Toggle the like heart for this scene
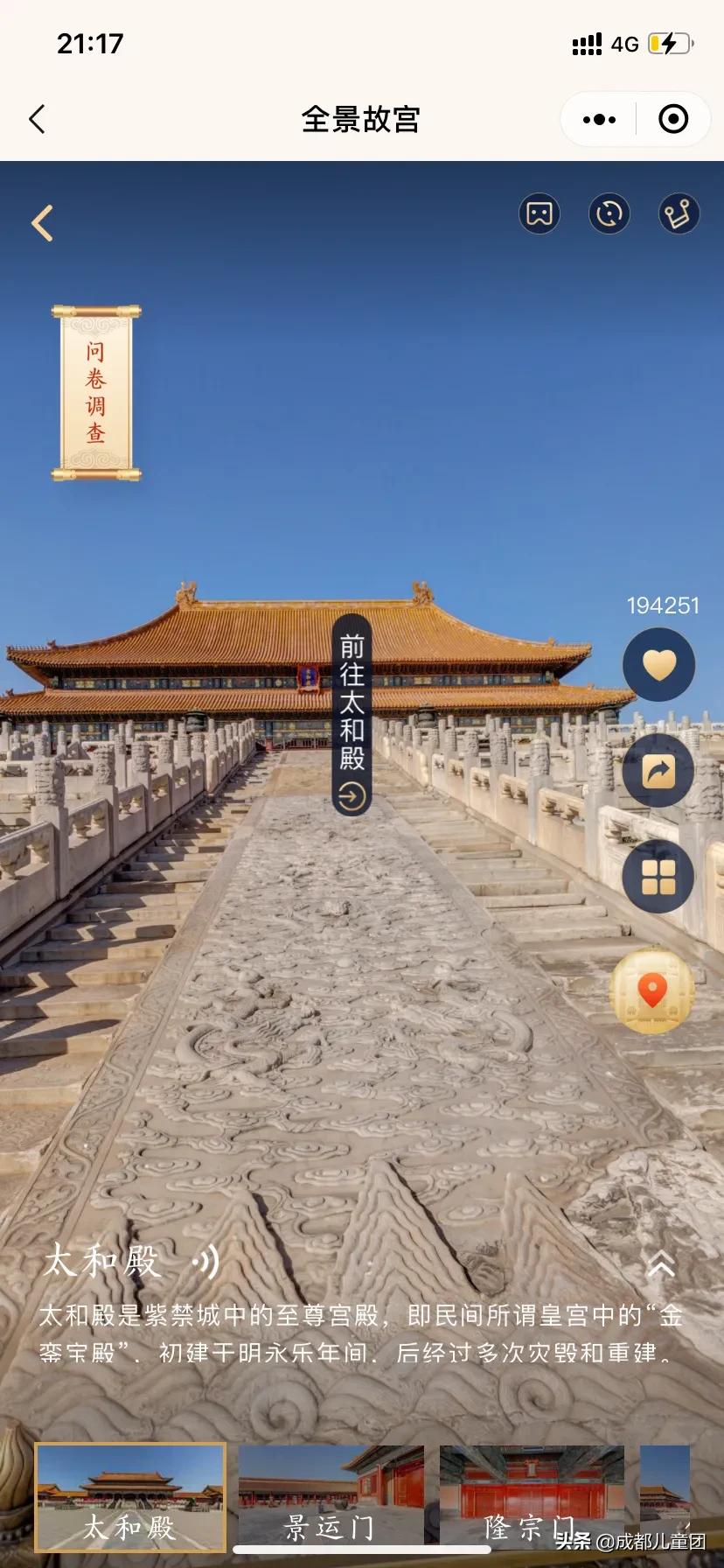The height and width of the screenshot is (1568, 724). 659,665
